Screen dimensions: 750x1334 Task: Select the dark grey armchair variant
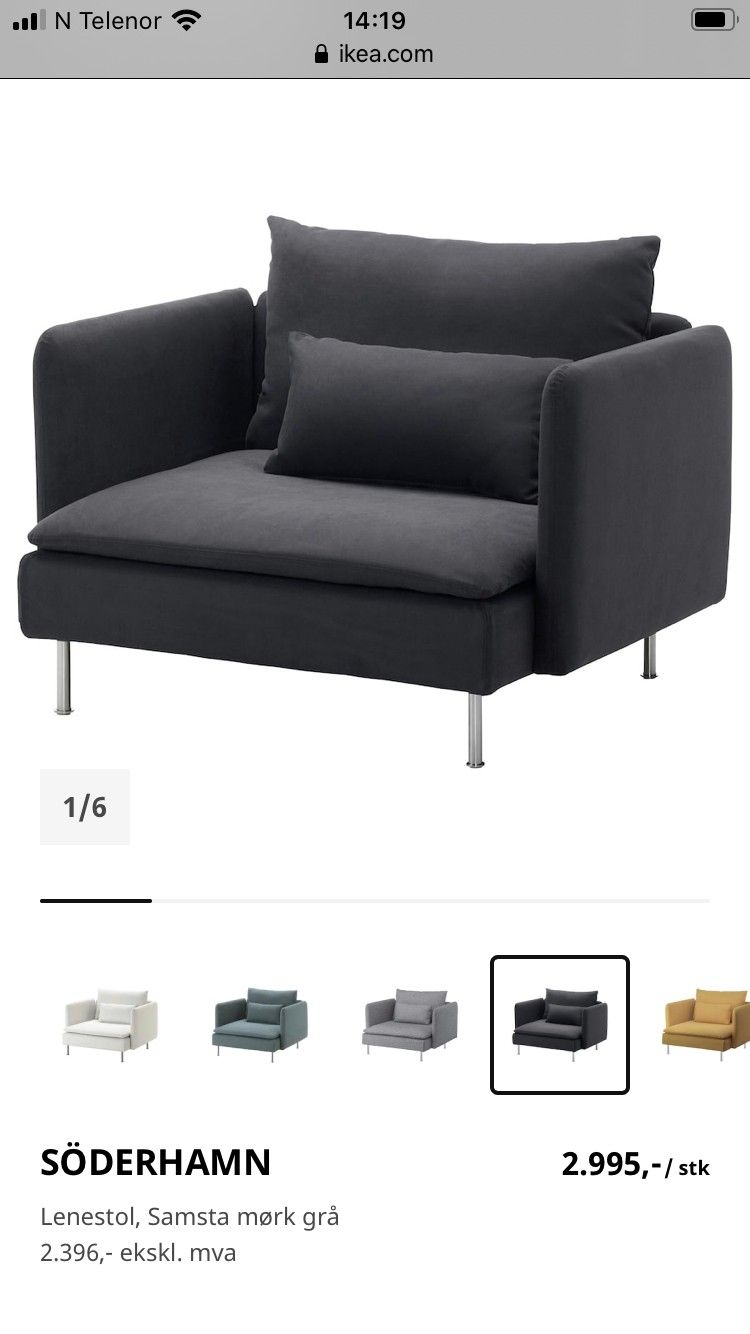(560, 1024)
